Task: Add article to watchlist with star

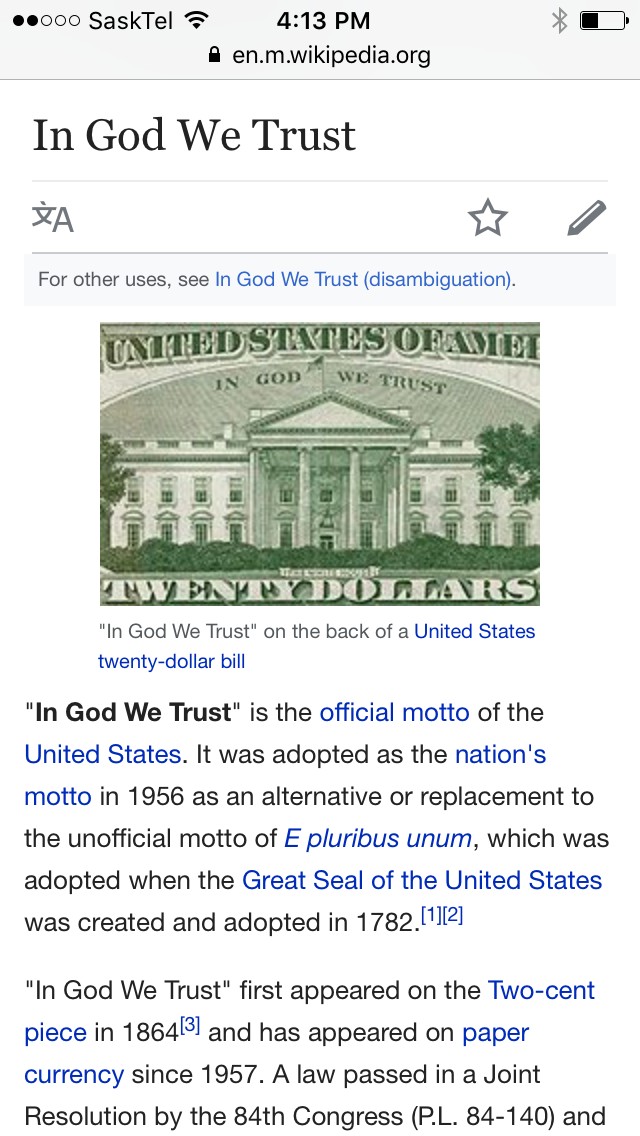Action: (x=488, y=217)
